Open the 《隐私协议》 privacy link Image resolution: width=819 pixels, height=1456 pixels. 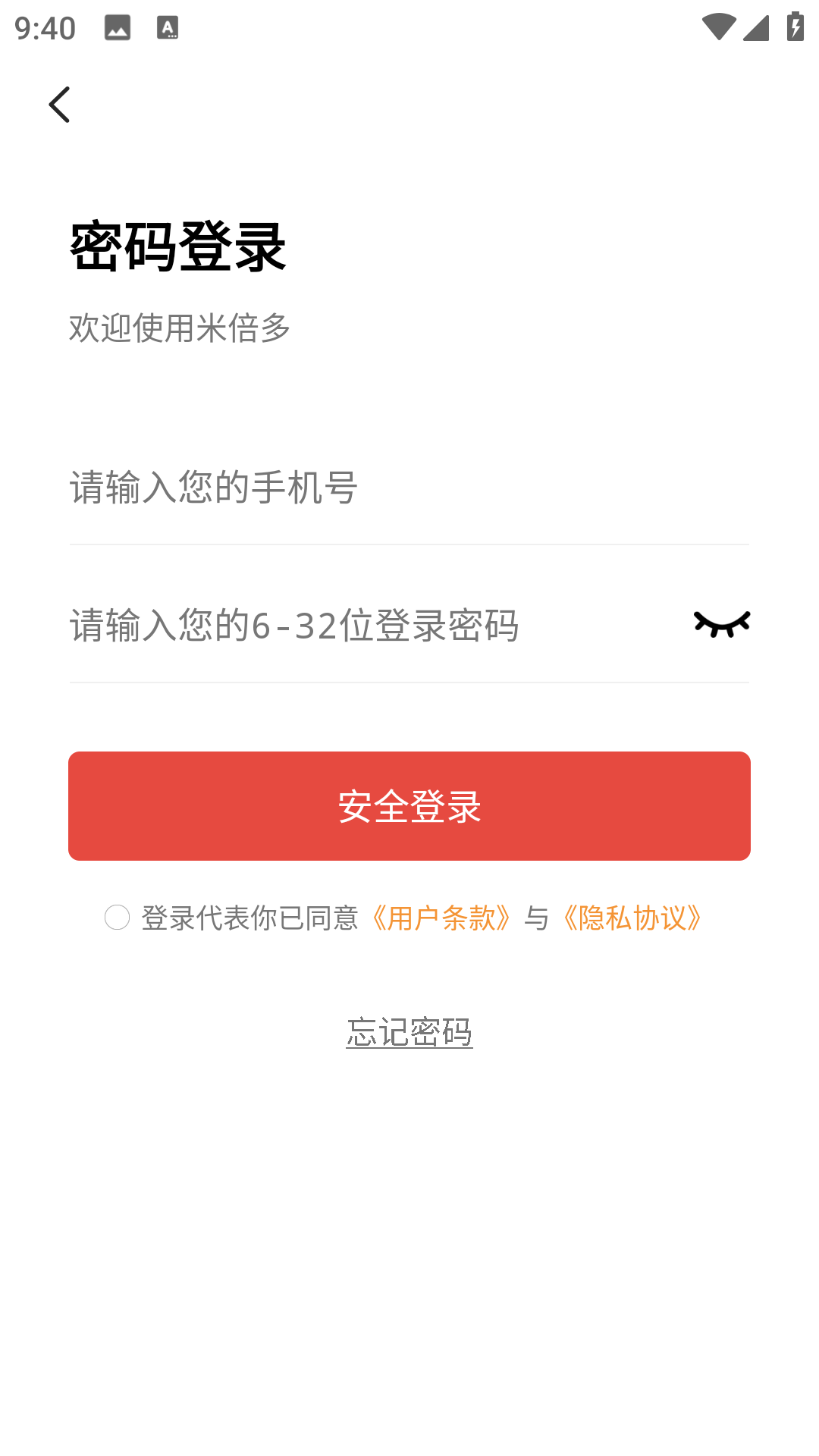point(632,918)
